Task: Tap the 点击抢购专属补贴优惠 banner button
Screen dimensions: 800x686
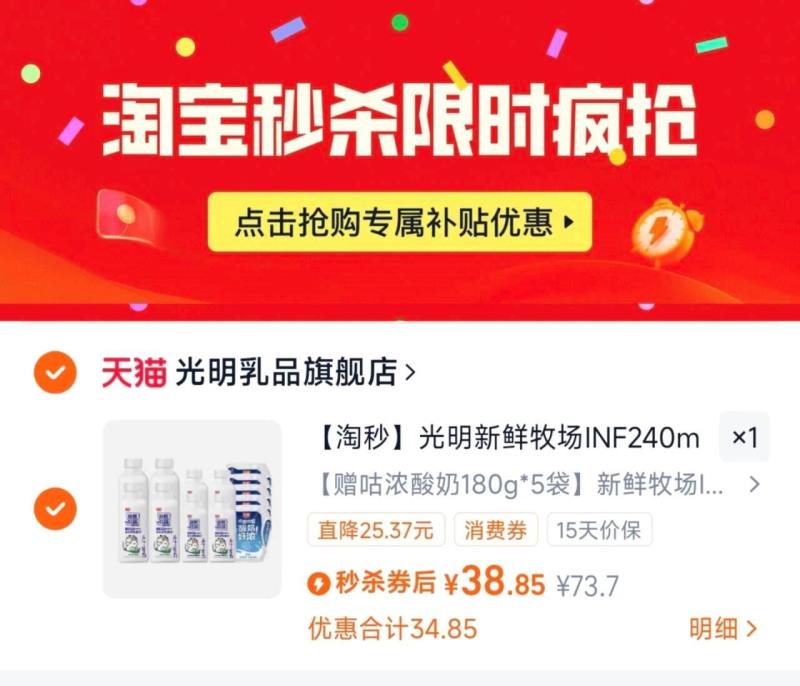Action: click(400, 222)
